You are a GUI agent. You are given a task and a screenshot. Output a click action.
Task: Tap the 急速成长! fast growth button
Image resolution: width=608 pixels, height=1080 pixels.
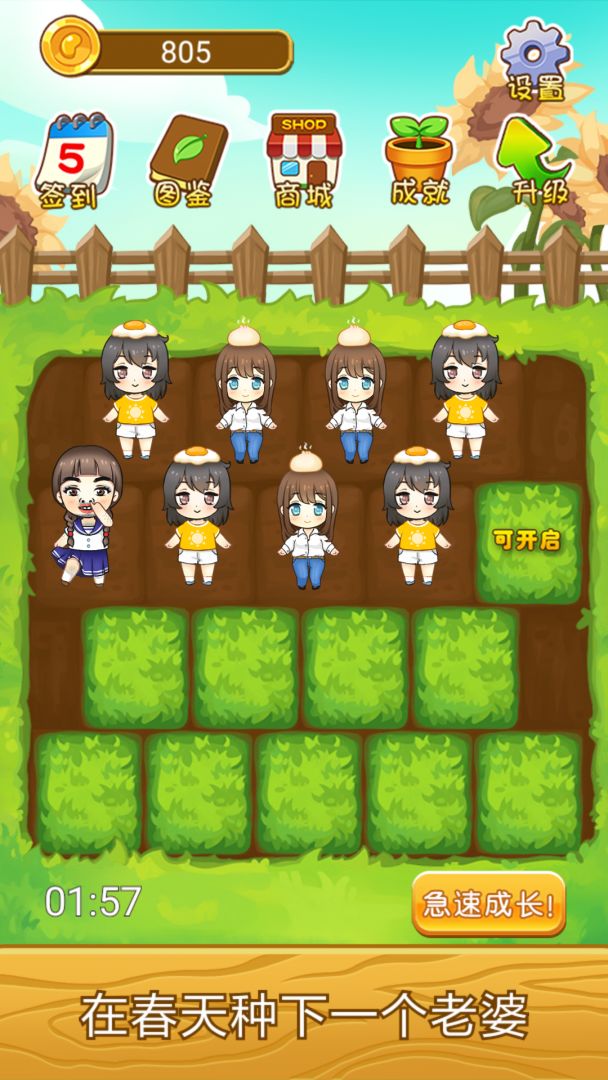tap(488, 904)
